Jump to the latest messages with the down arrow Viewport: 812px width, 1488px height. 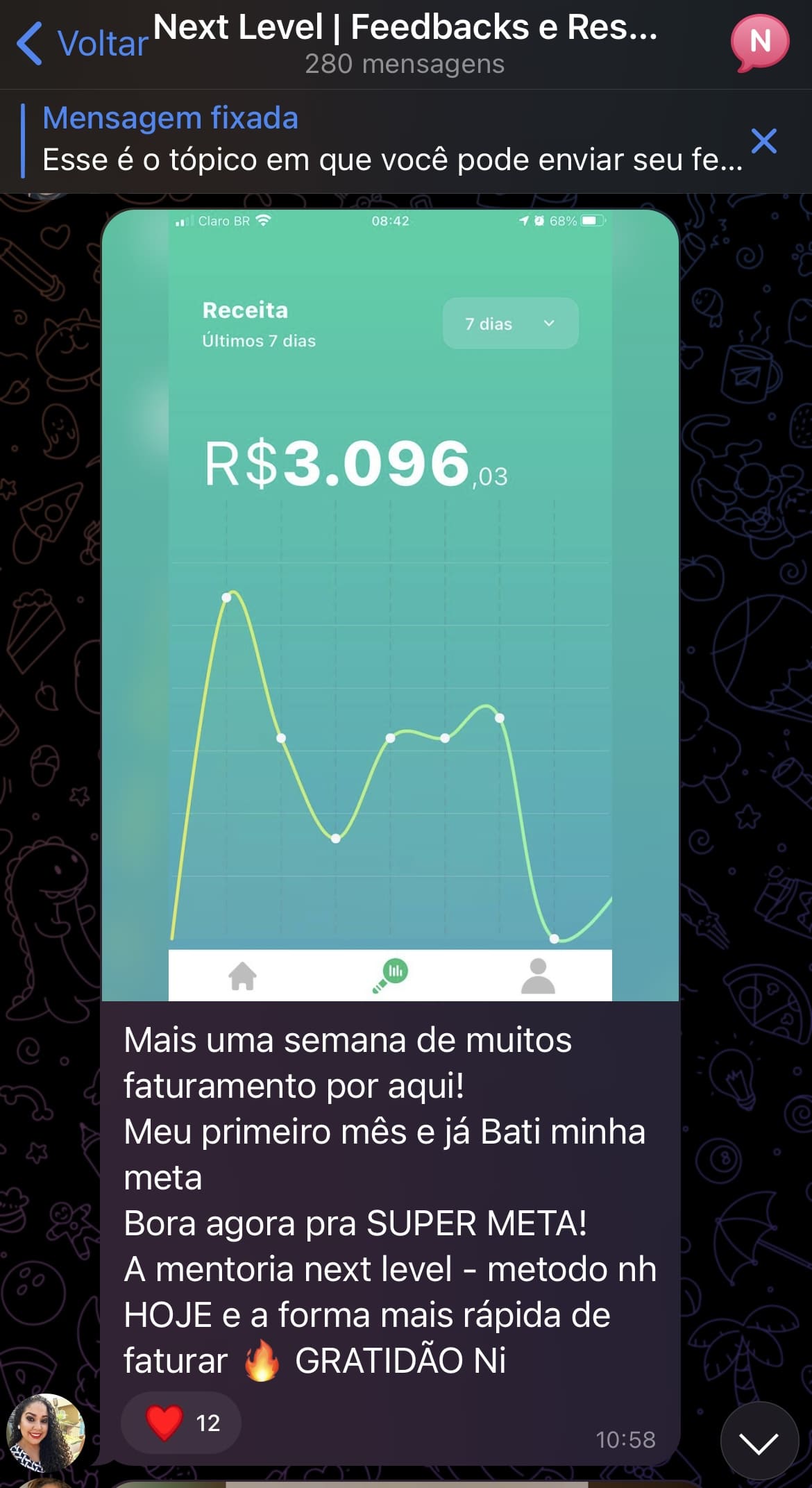pyautogui.click(x=759, y=1443)
